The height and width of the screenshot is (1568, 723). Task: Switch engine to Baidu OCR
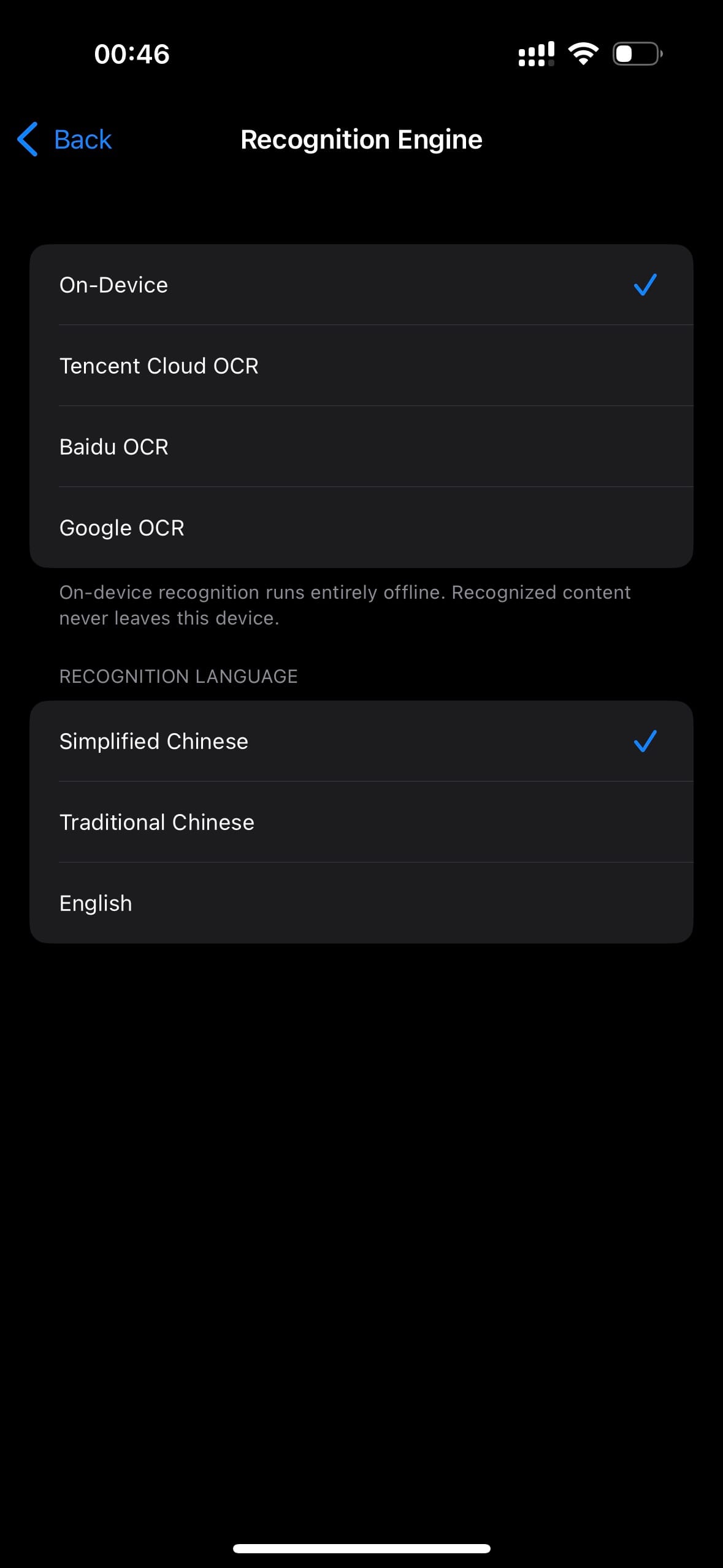click(361, 447)
